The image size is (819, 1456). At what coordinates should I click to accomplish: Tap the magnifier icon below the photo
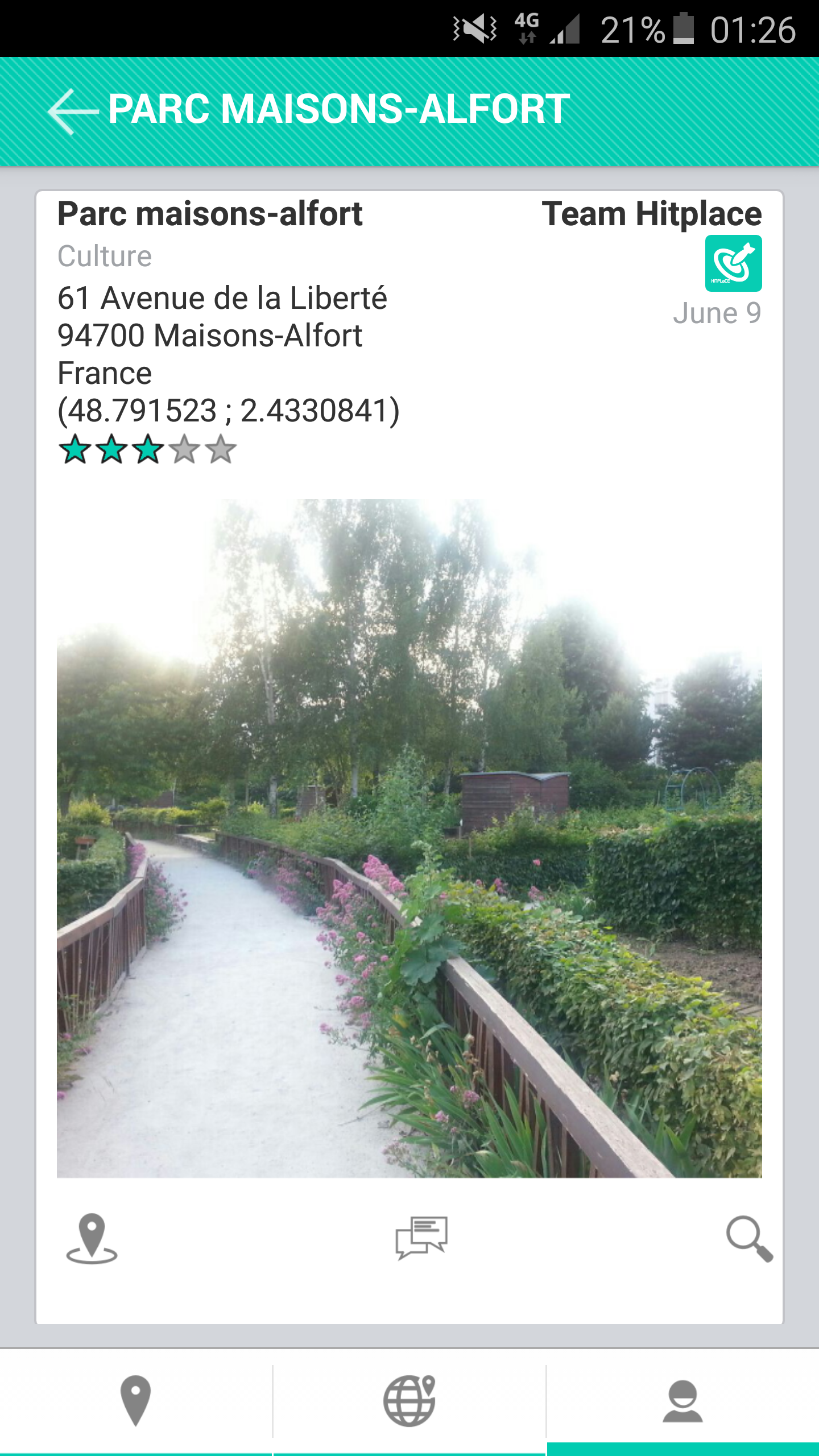(749, 1239)
